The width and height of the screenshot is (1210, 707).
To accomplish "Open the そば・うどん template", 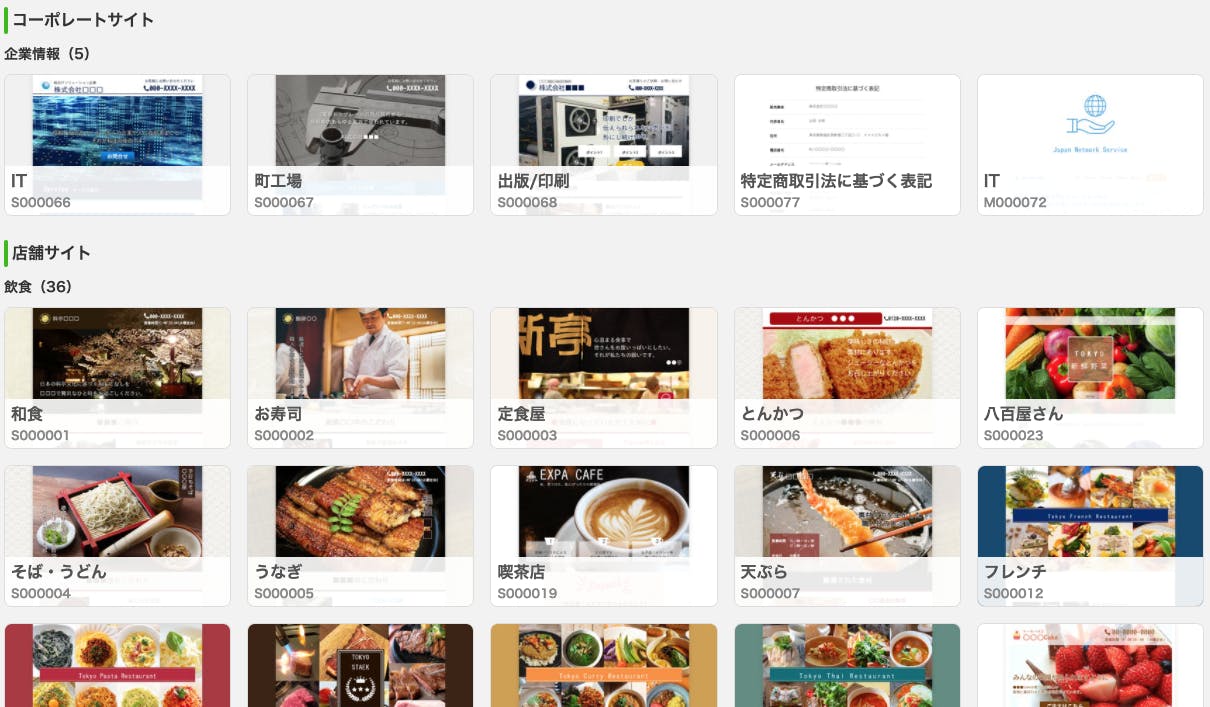I will click(117, 535).
